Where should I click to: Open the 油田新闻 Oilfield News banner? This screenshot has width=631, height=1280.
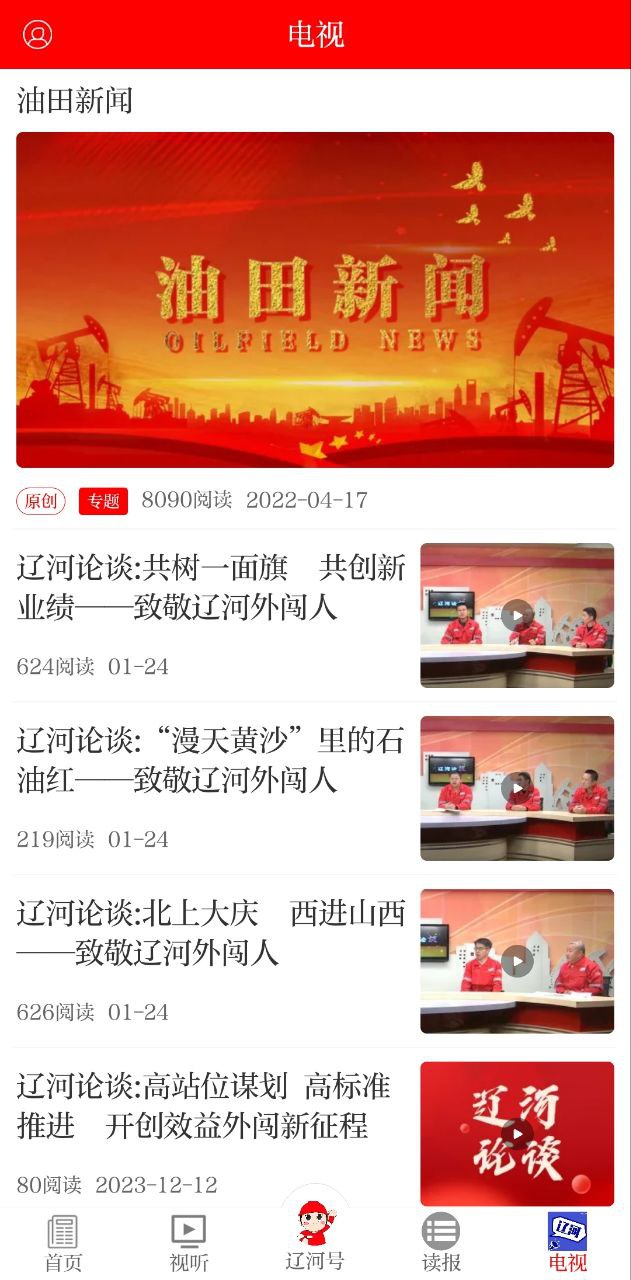pos(315,300)
